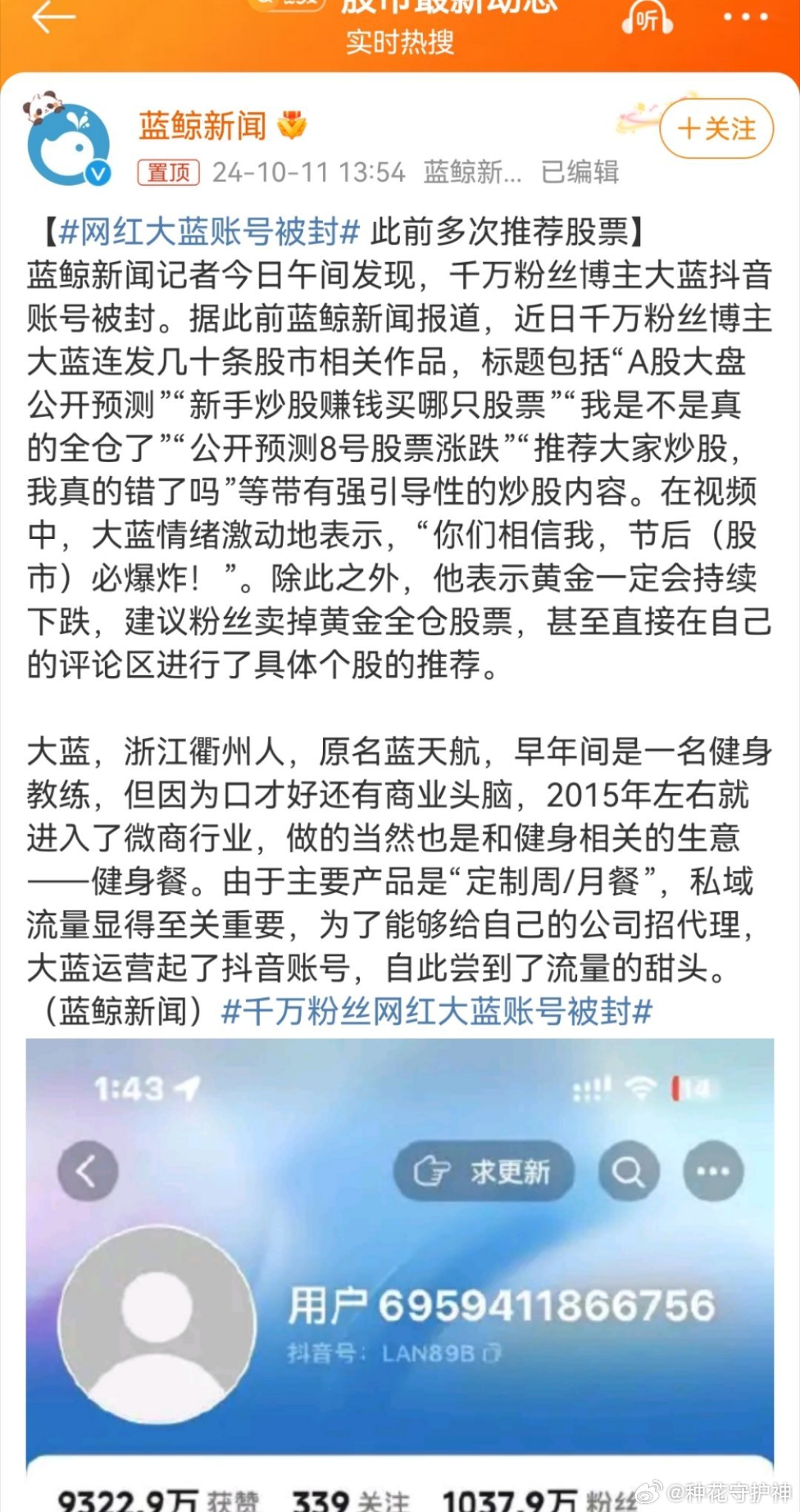Go back with the top-left arrow

[53, 17]
